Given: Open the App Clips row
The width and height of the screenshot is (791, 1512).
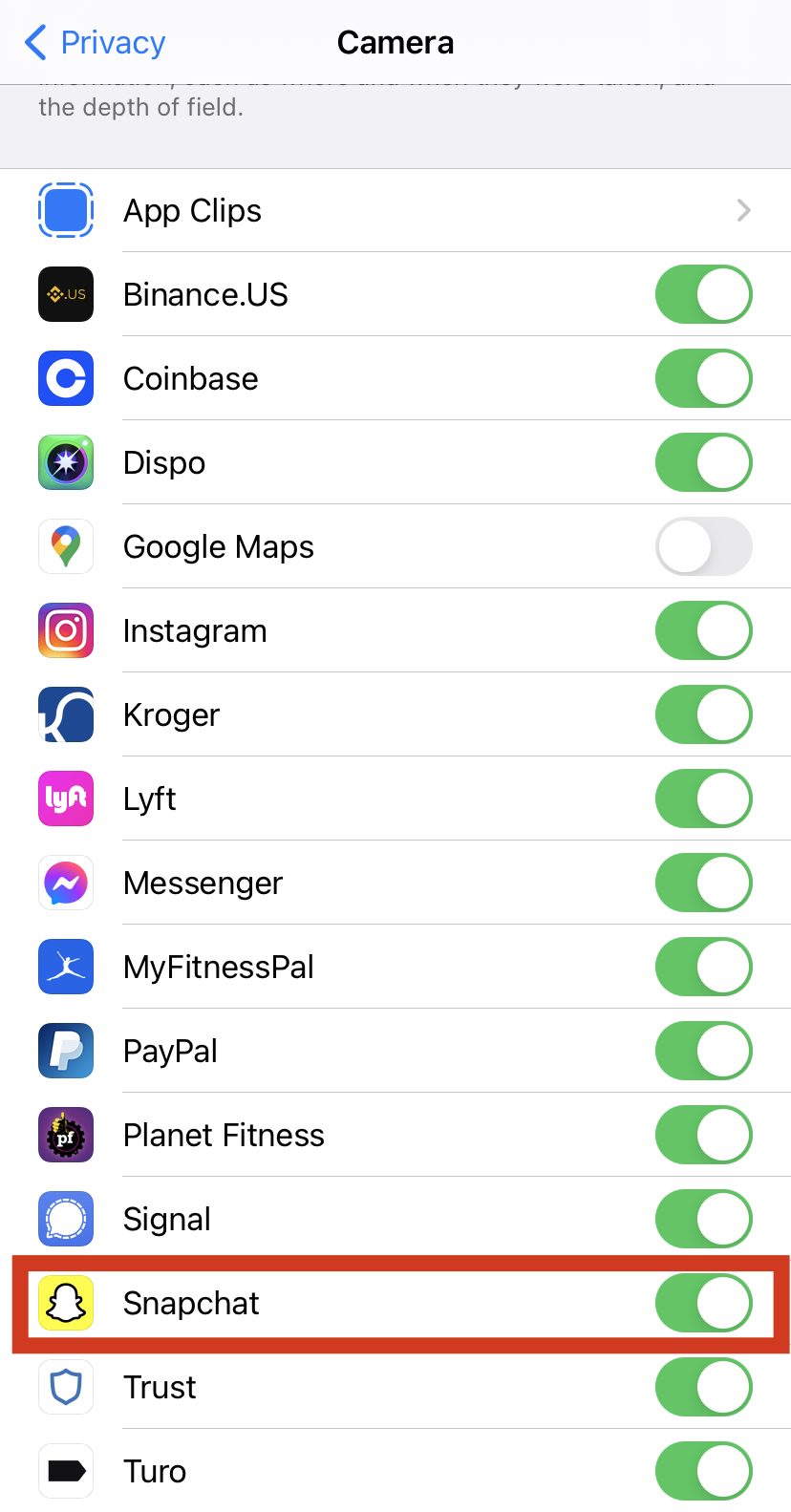Looking at the screenshot, I should (x=395, y=211).
